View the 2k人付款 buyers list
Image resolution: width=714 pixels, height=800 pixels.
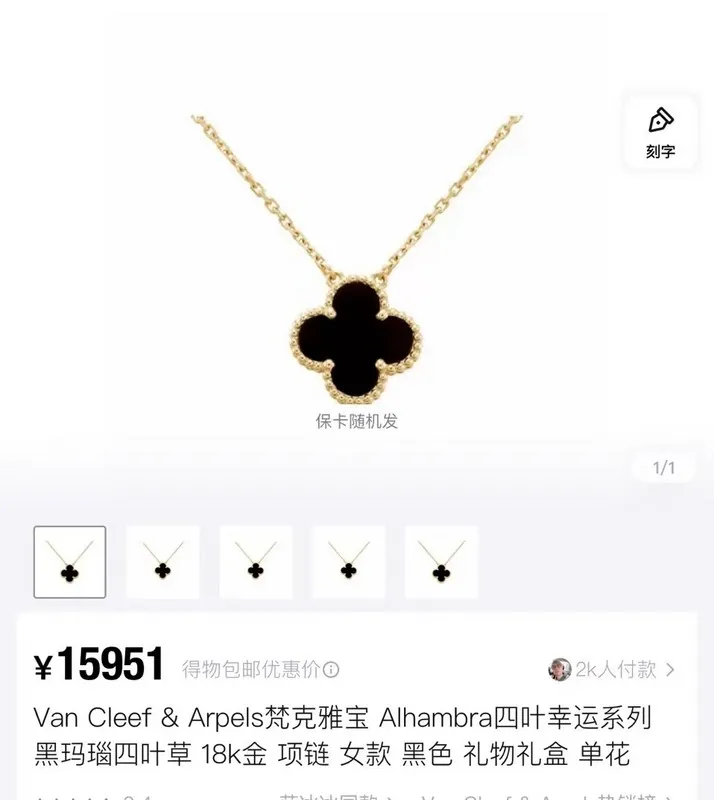613,669
